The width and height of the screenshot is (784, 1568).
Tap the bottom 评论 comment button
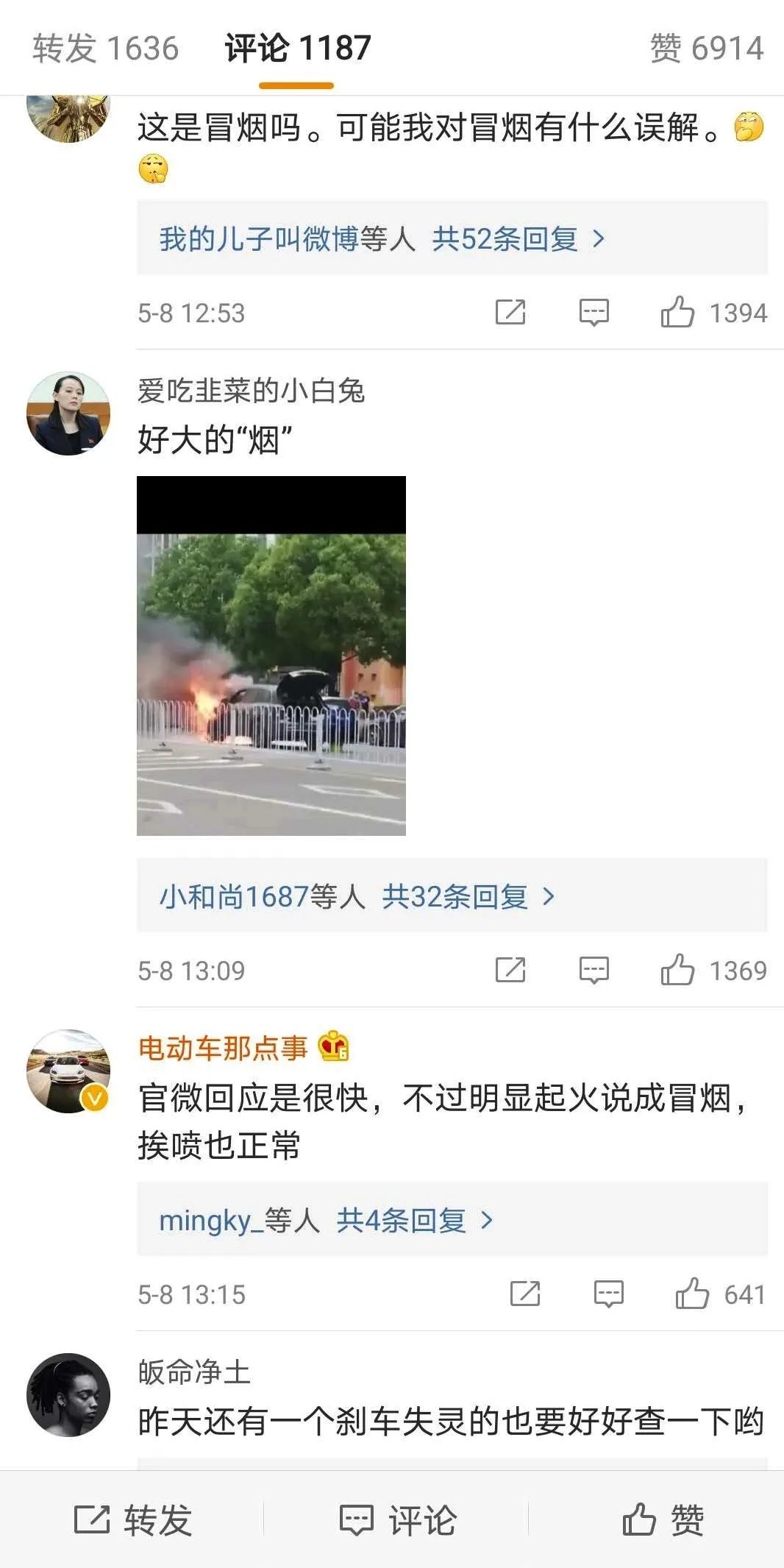pyautogui.click(x=398, y=1520)
